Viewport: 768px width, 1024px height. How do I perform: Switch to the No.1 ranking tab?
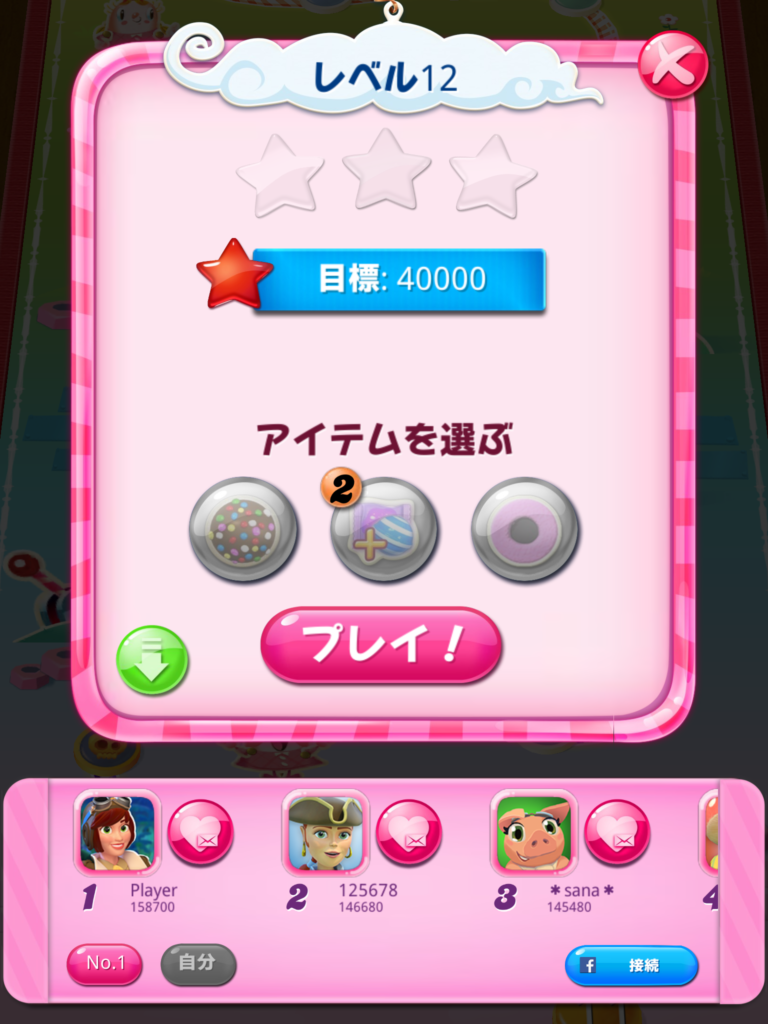click(104, 964)
